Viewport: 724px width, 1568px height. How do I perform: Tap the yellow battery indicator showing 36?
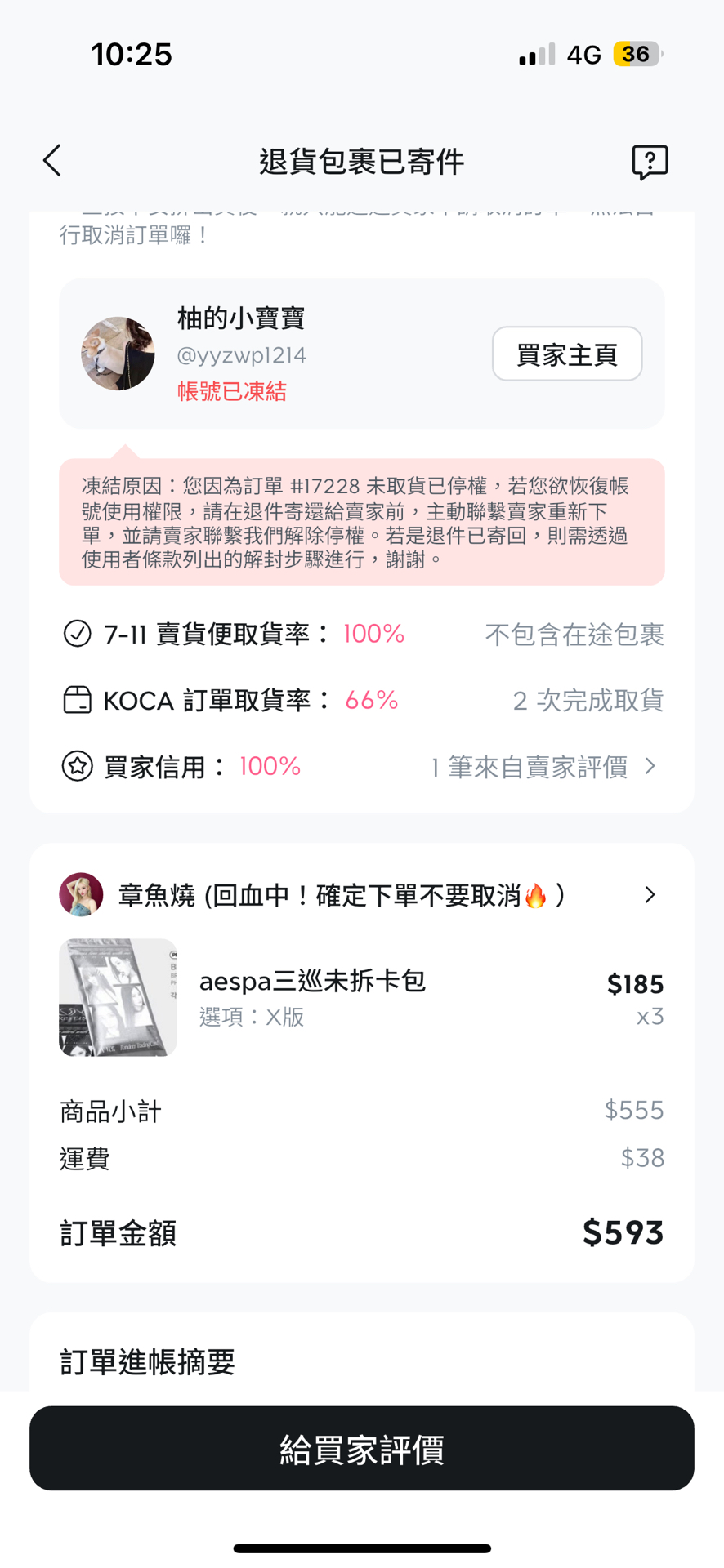click(637, 53)
